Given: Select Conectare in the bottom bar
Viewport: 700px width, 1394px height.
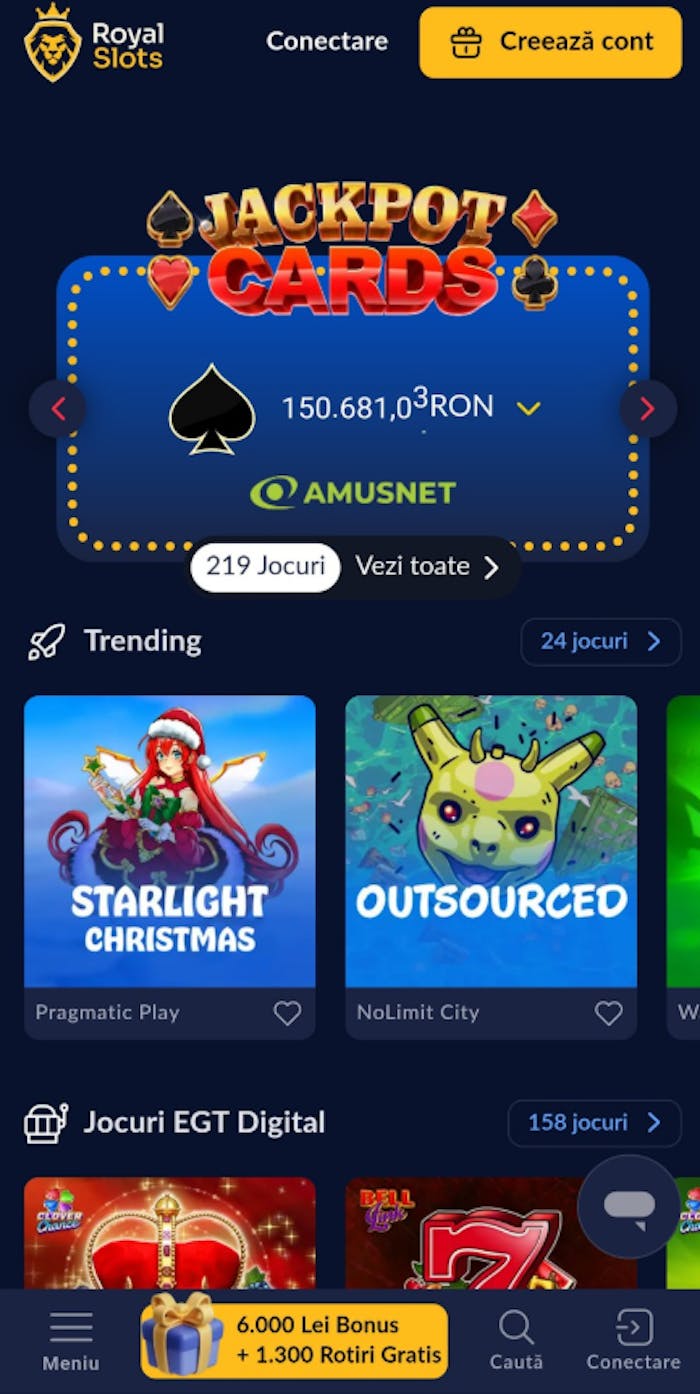Looking at the screenshot, I should click(633, 1341).
